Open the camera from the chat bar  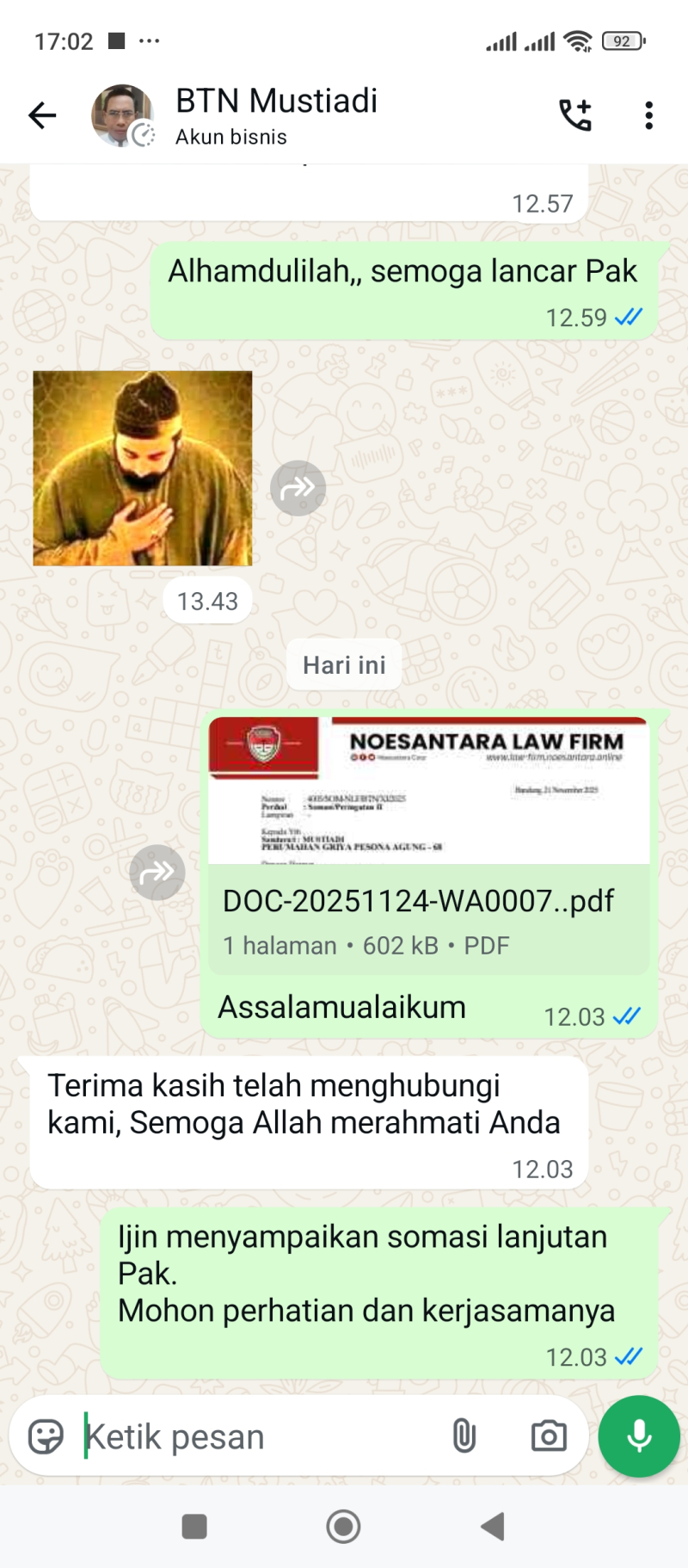549,1436
